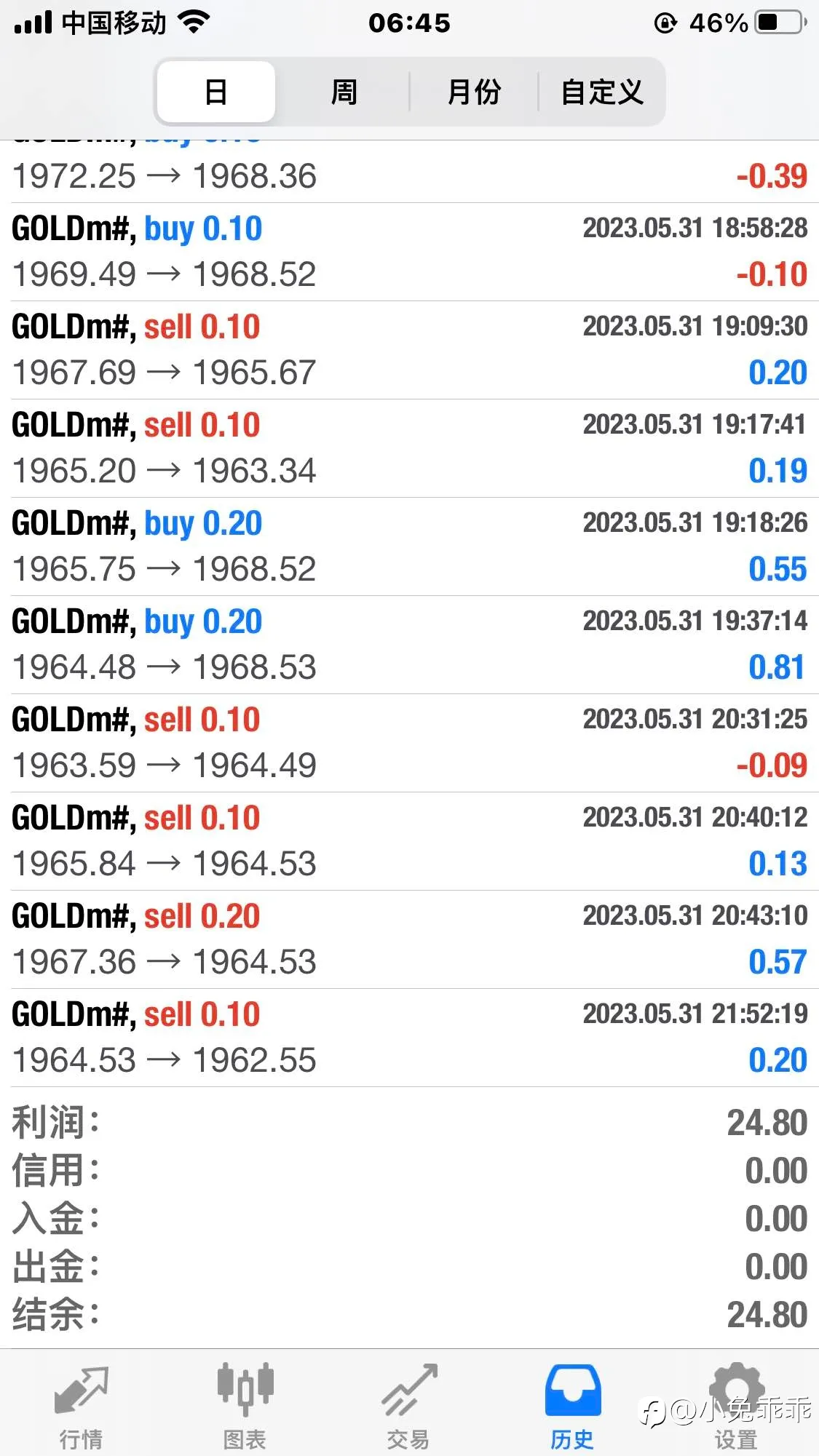This screenshot has width=819, height=1456.
Task: Select the 日 (day) period segment
Action: [x=216, y=92]
